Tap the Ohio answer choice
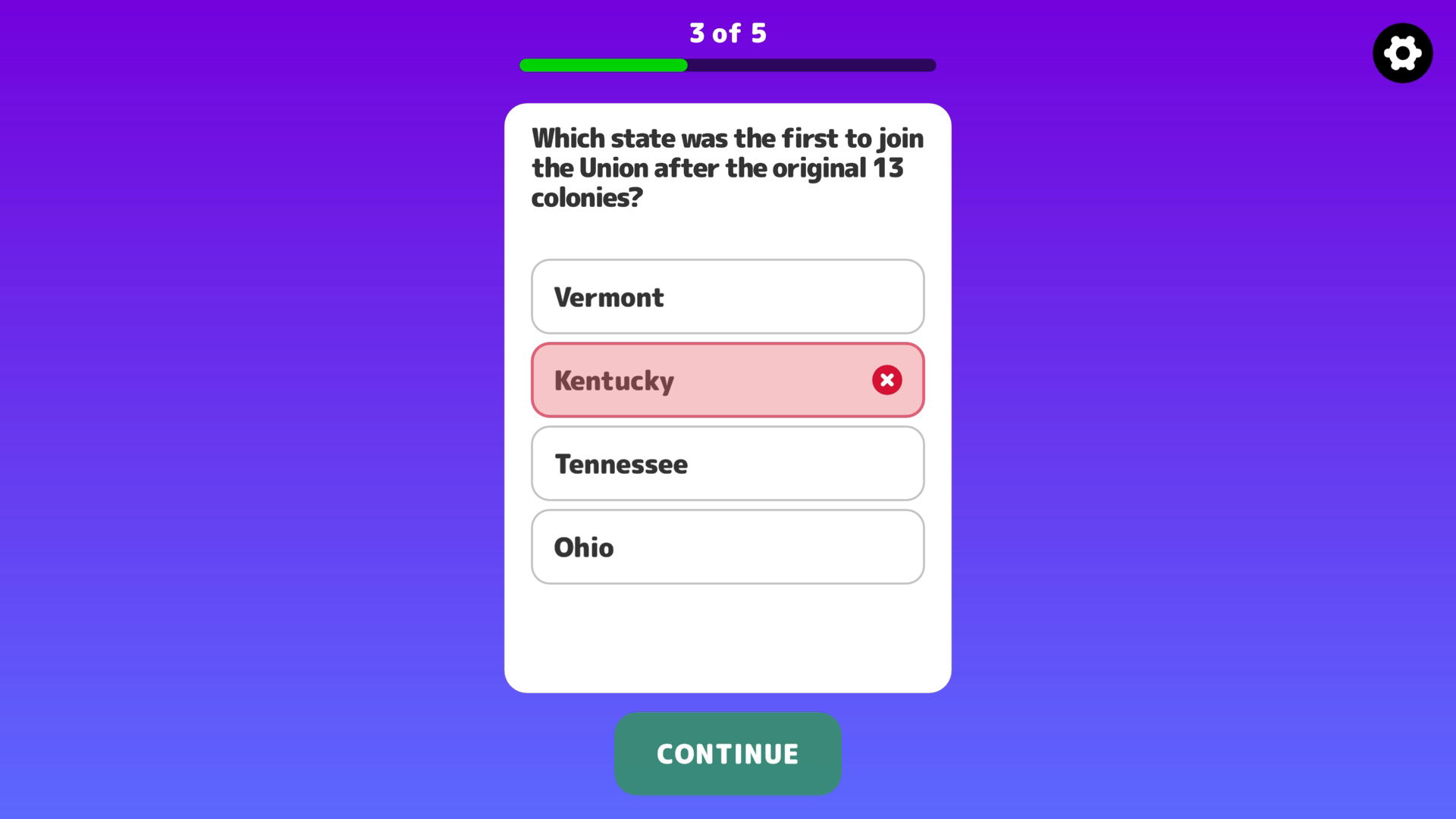Viewport: 1456px width, 819px height. [727, 547]
